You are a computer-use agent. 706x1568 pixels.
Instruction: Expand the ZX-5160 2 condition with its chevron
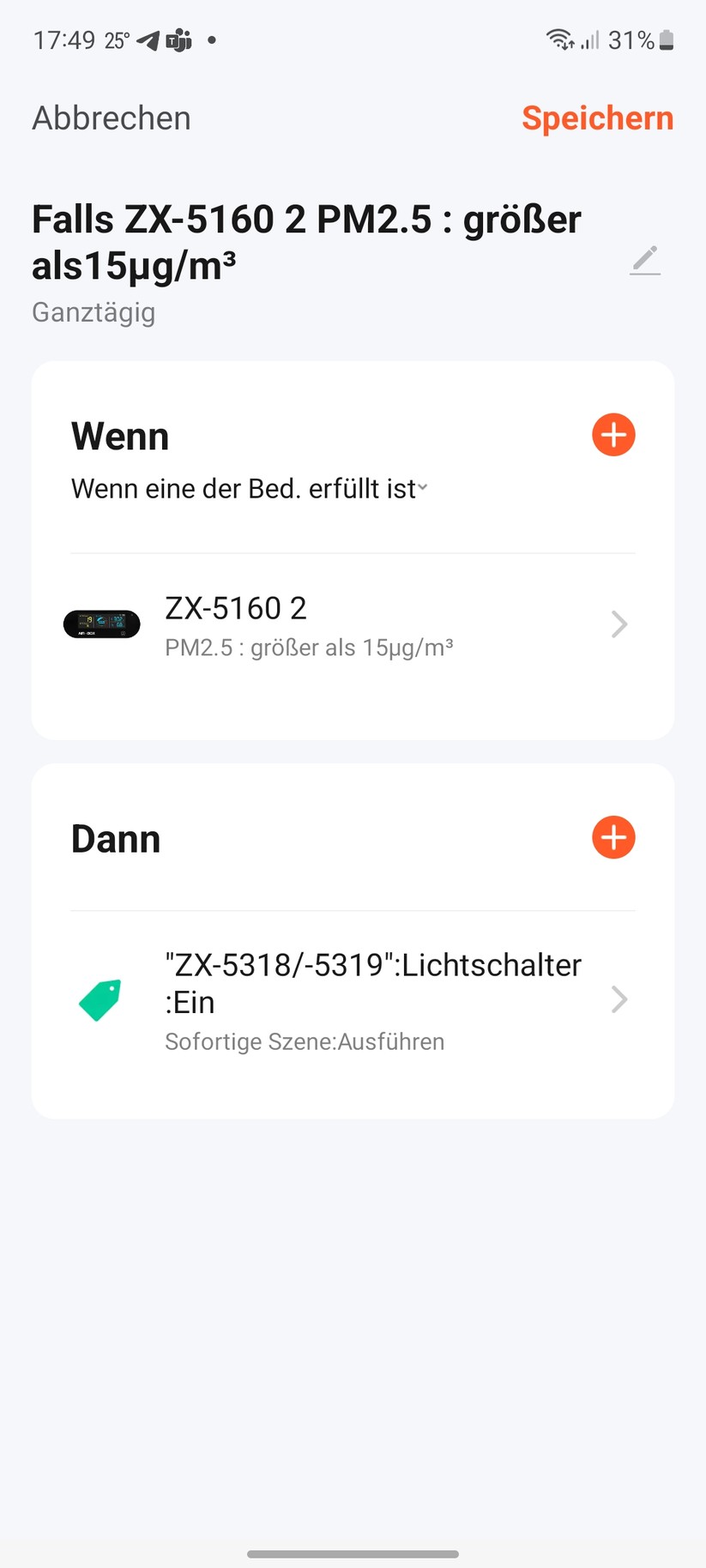(x=619, y=624)
